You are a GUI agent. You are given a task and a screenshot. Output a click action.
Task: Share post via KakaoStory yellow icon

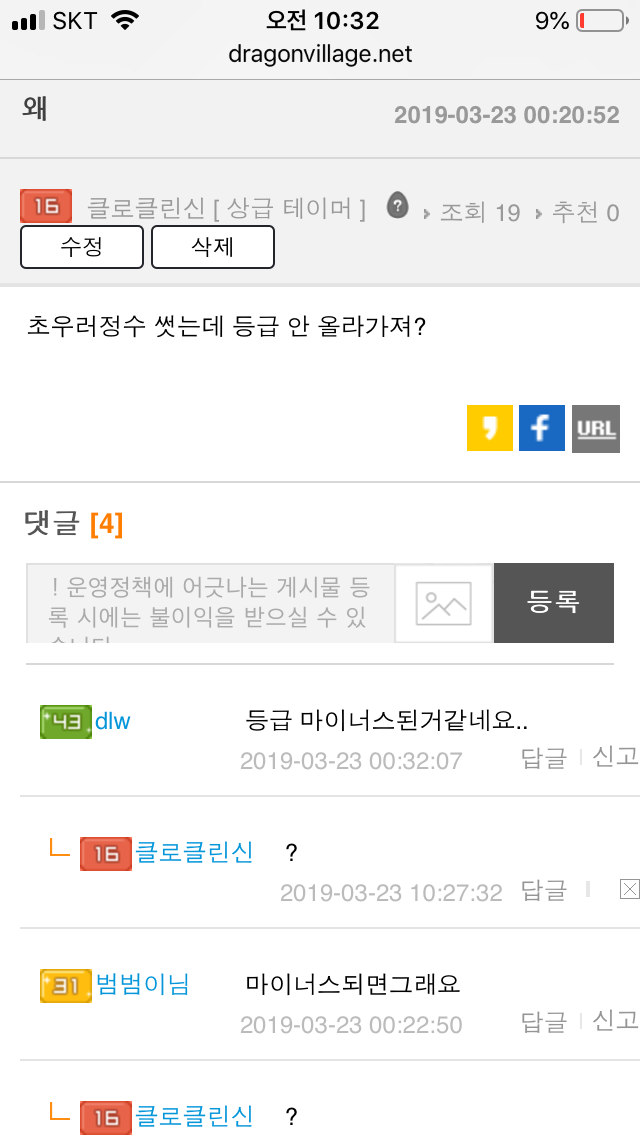click(490, 429)
